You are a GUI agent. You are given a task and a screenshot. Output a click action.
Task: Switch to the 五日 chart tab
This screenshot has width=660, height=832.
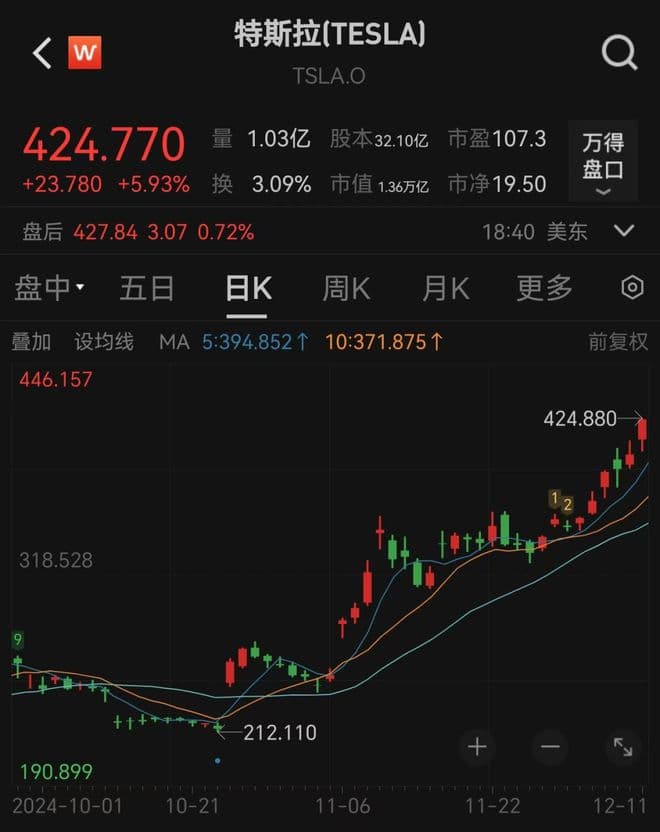click(147, 288)
